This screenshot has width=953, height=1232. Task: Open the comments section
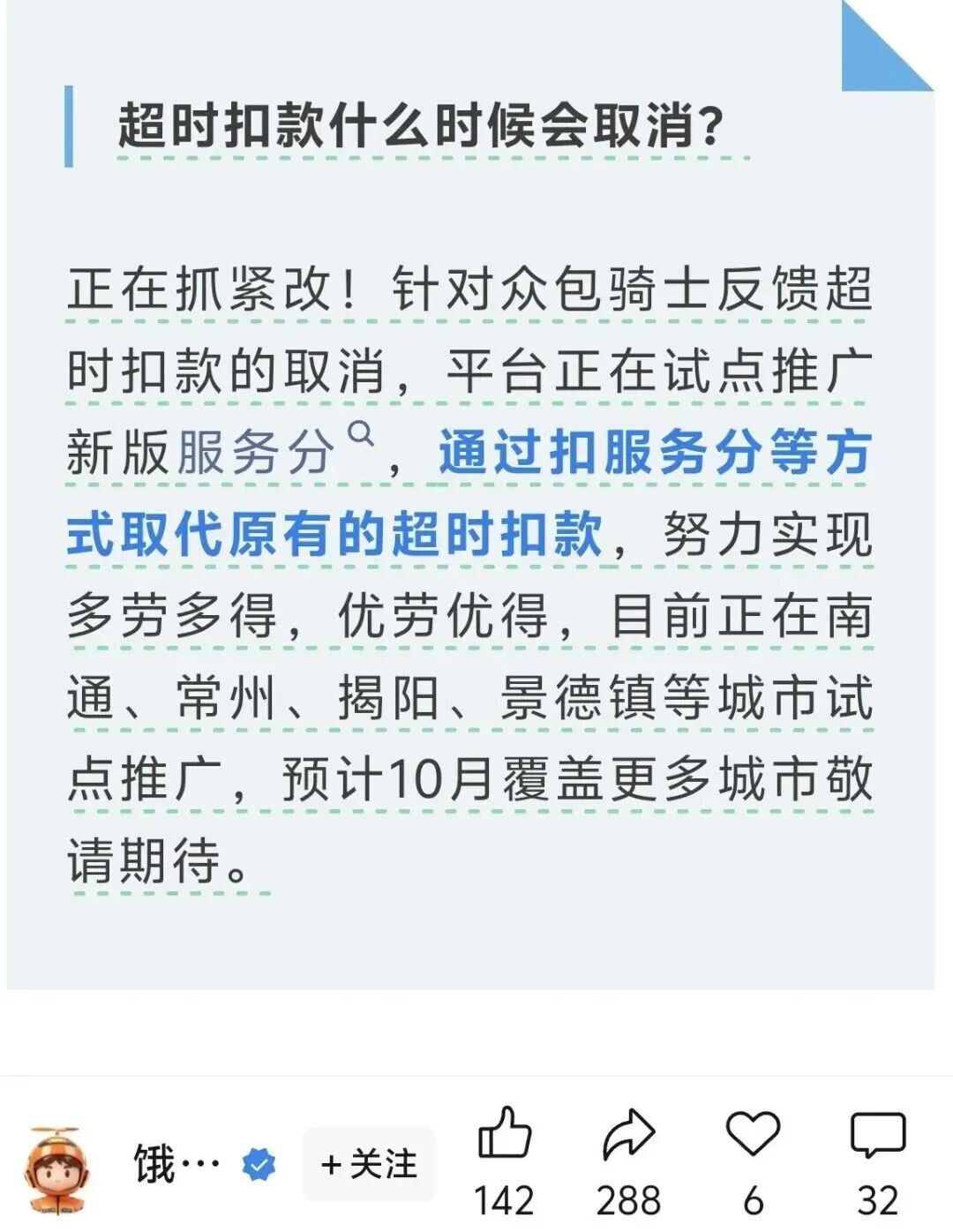pyautogui.click(x=877, y=1134)
